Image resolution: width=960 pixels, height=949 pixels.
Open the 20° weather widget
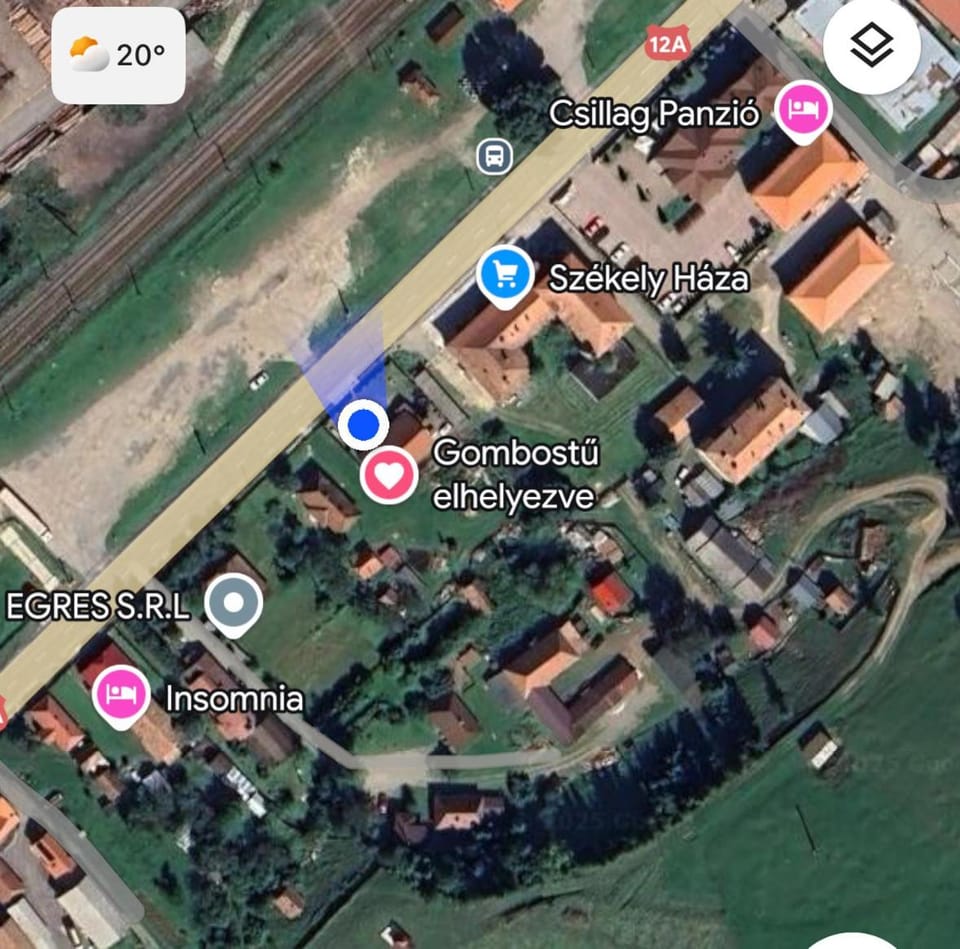[x=118, y=55]
